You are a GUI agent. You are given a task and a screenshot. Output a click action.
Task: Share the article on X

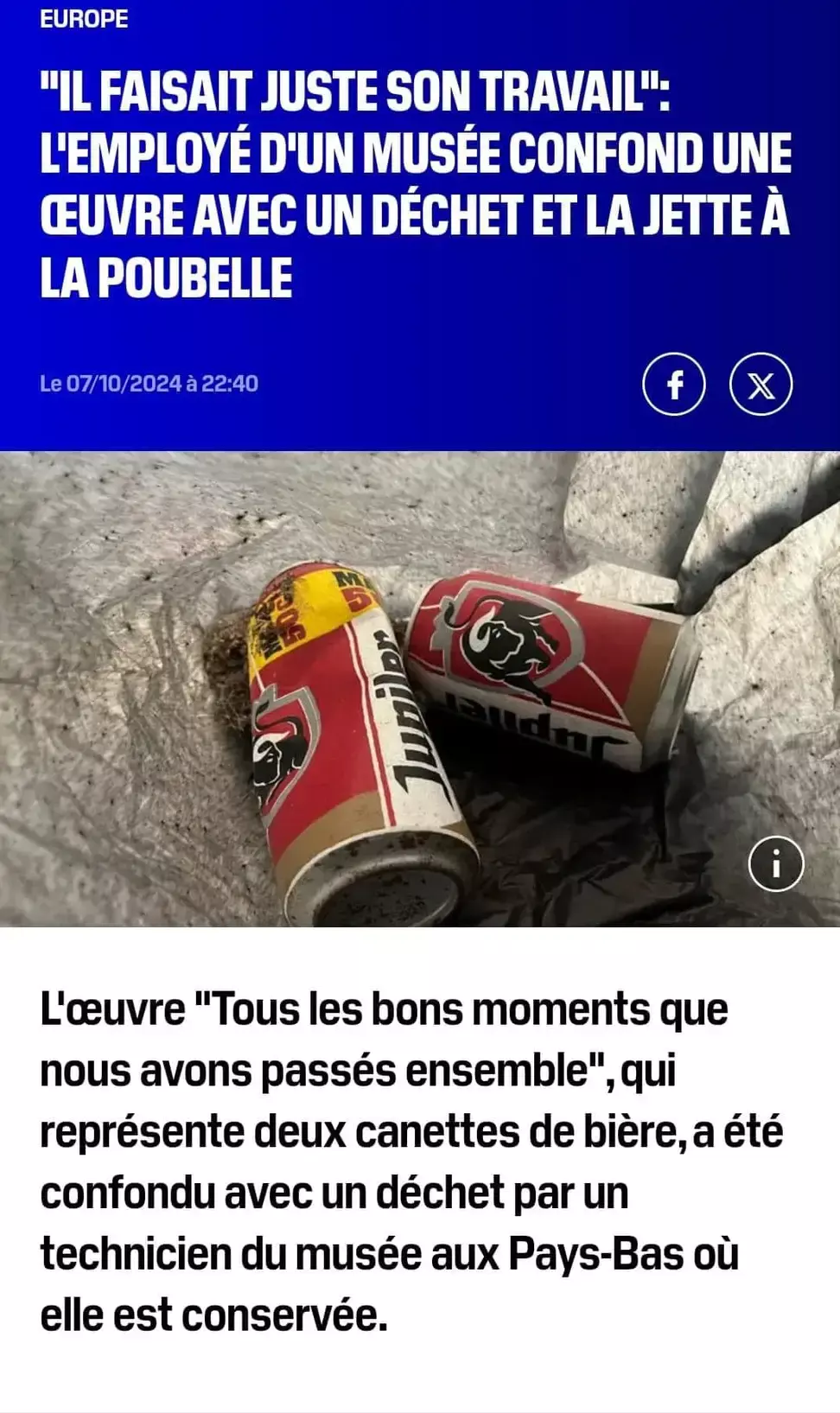(x=760, y=385)
